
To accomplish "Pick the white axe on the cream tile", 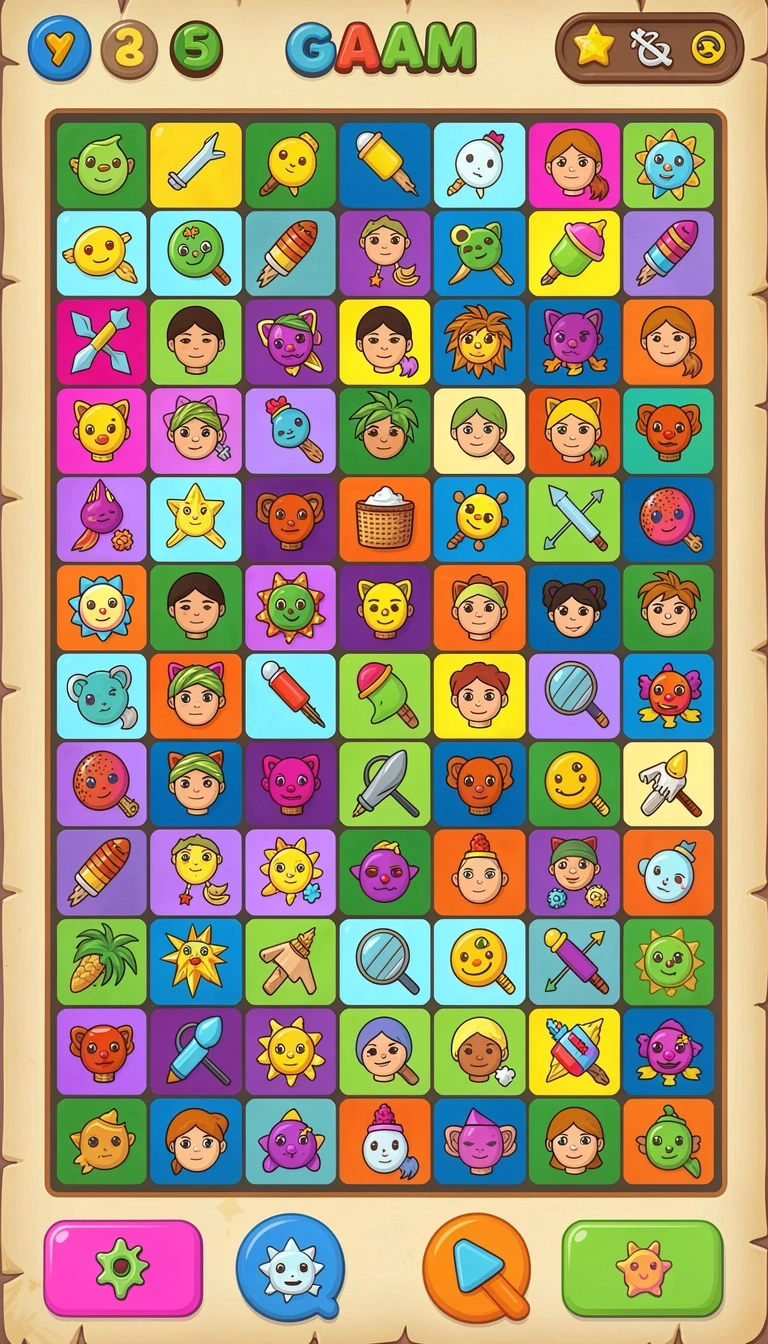I will pyautogui.click(x=668, y=784).
